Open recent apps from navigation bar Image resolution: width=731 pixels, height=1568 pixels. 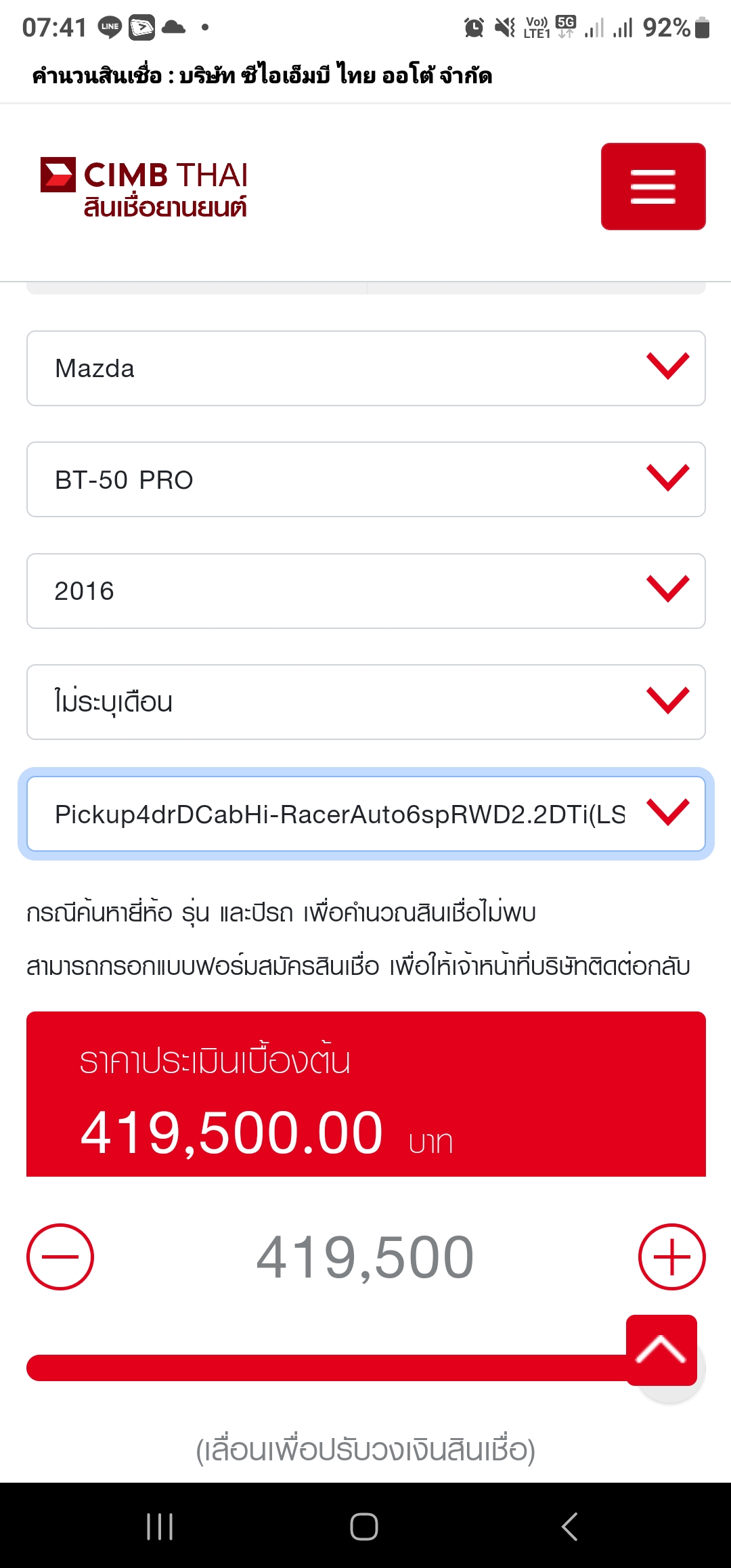click(160, 1526)
